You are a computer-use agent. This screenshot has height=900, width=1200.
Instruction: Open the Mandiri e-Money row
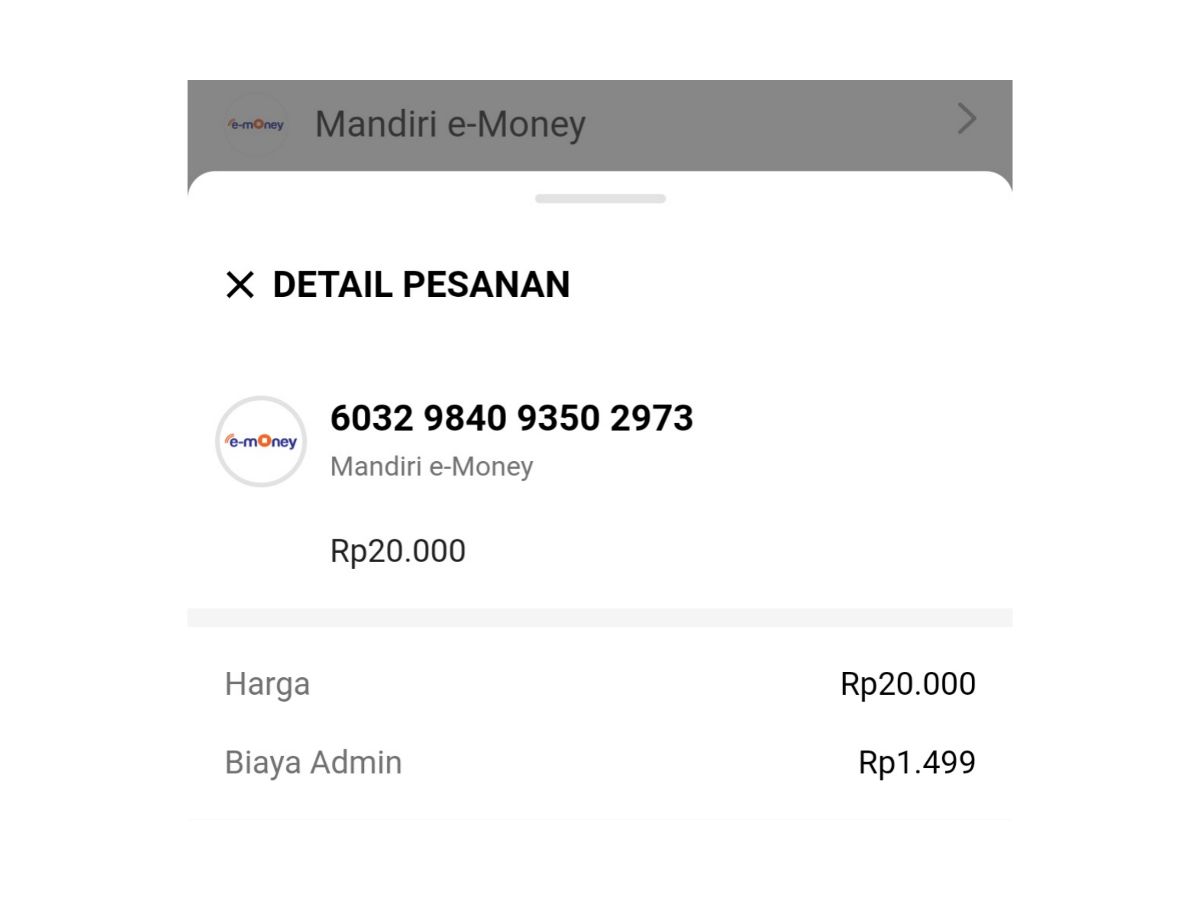point(600,124)
